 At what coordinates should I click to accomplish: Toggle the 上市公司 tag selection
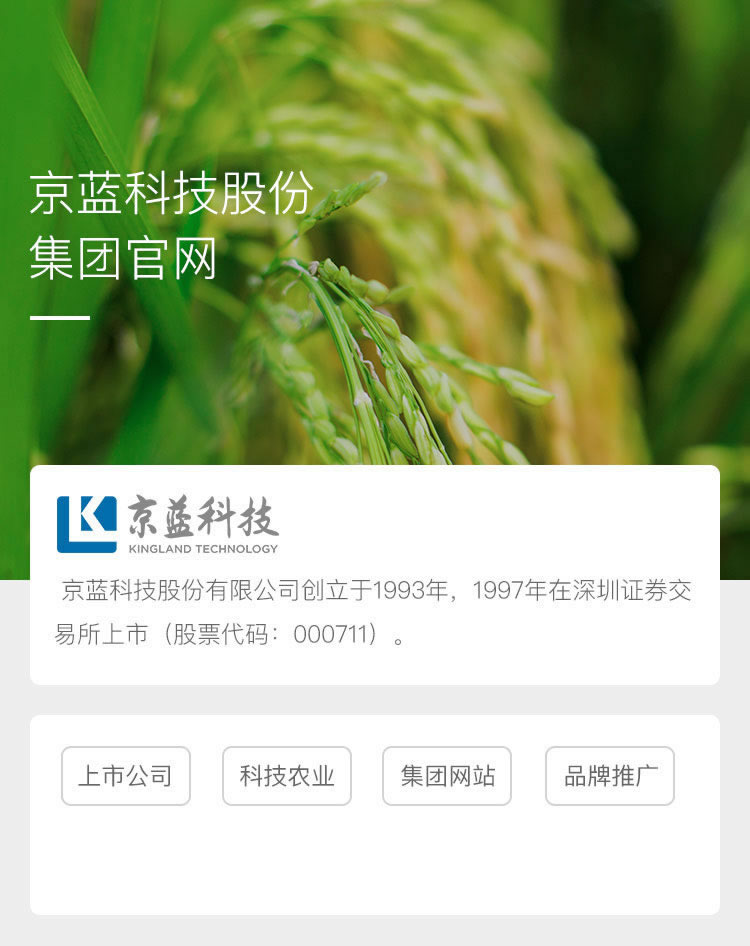pos(127,775)
